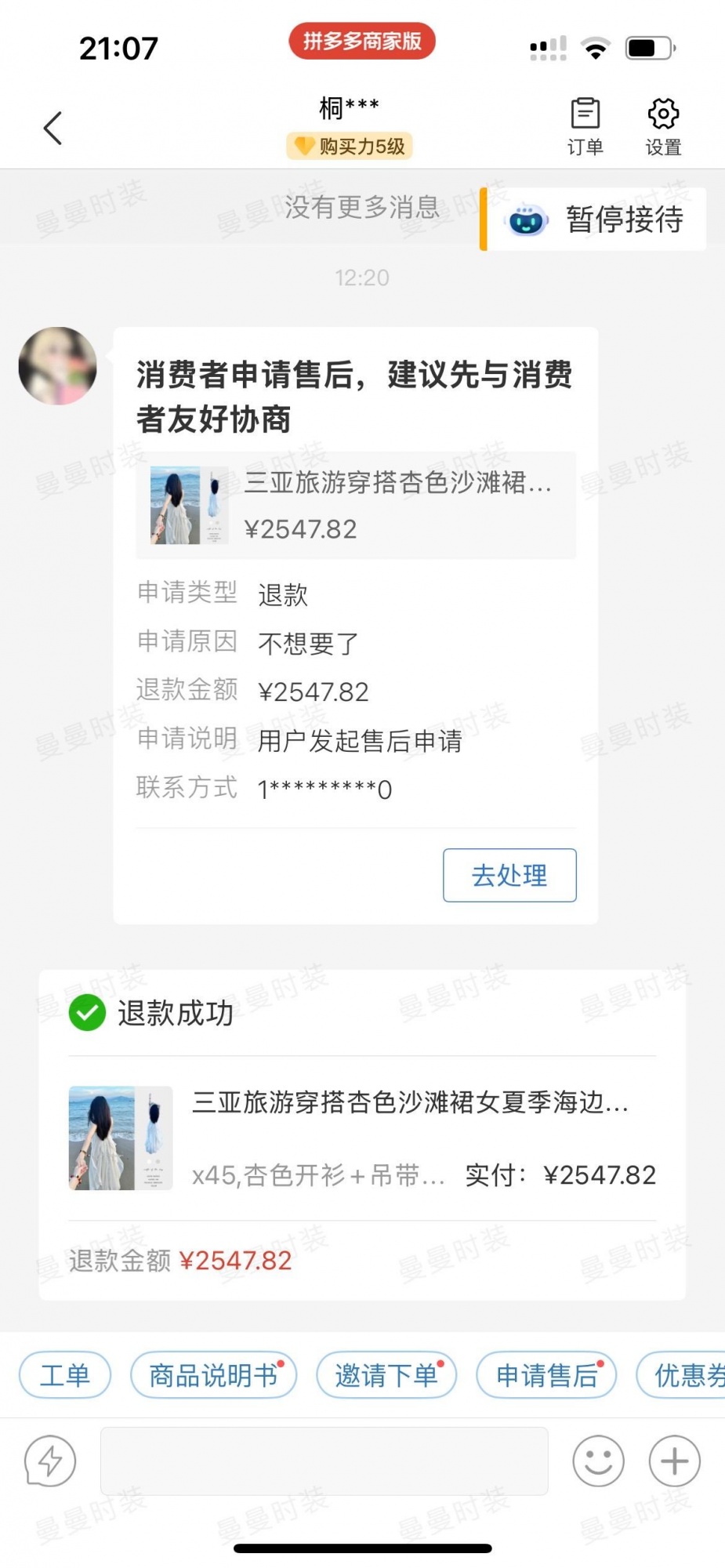Tap 邀请下单 to invite order
The width and height of the screenshot is (725, 1568).
(x=386, y=1375)
